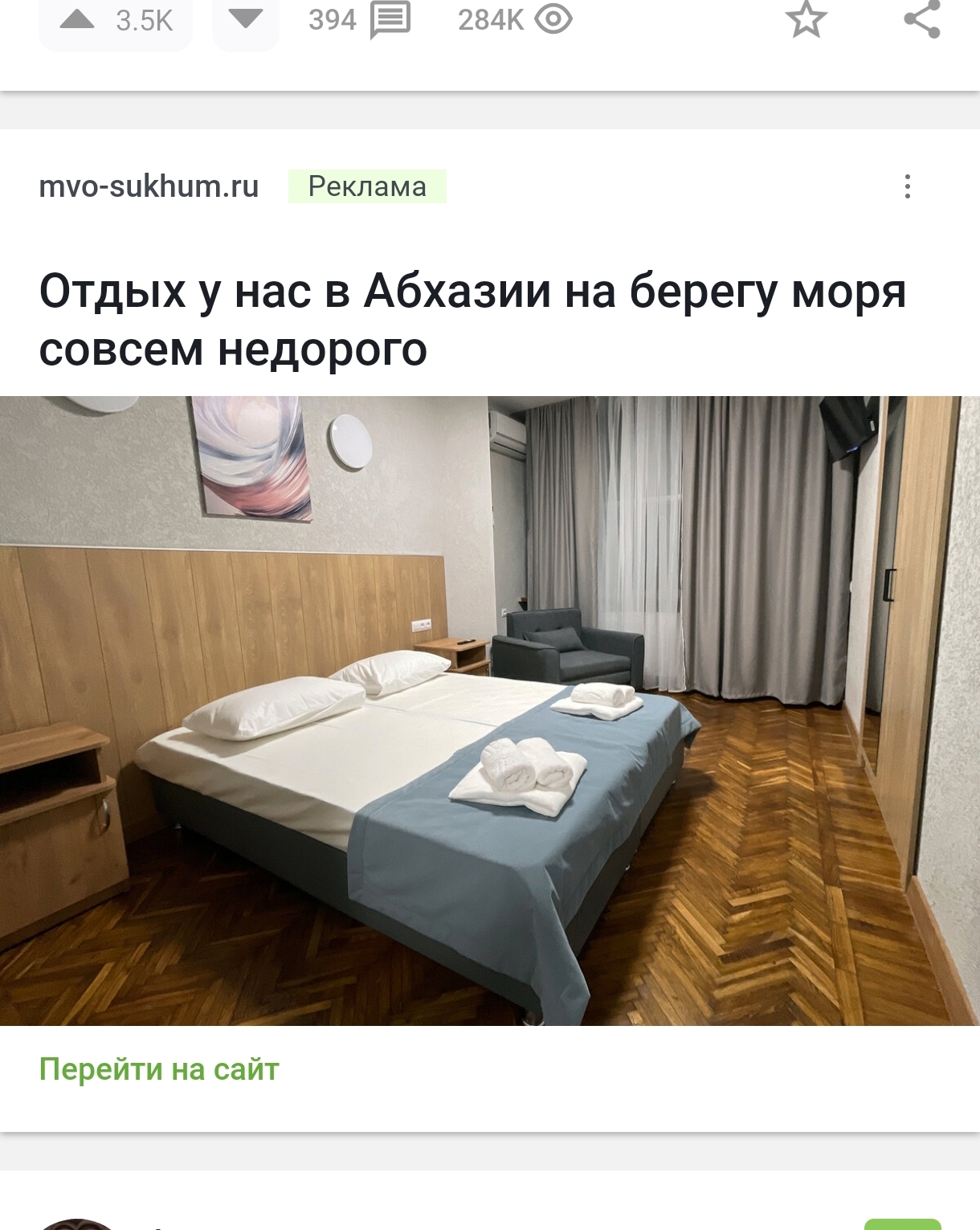Open the Abkhazia hotel room ad image
The width and height of the screenshot is (980, 1230).
tap(490, 710)
